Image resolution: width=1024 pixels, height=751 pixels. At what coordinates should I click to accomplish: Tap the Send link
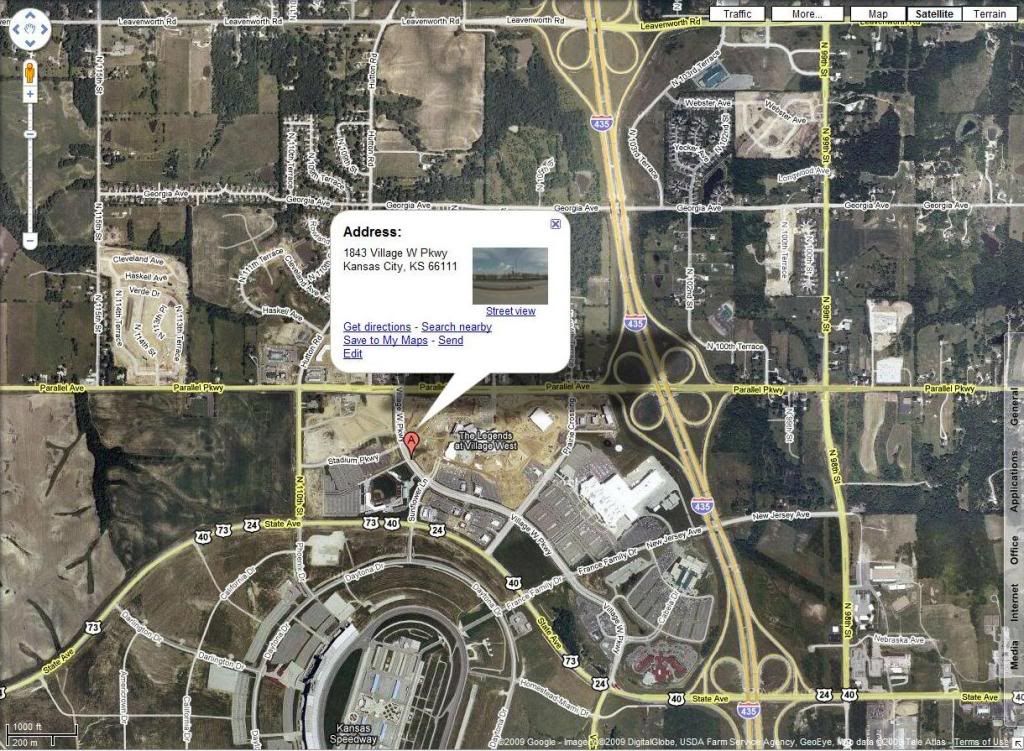pos(450,341)
